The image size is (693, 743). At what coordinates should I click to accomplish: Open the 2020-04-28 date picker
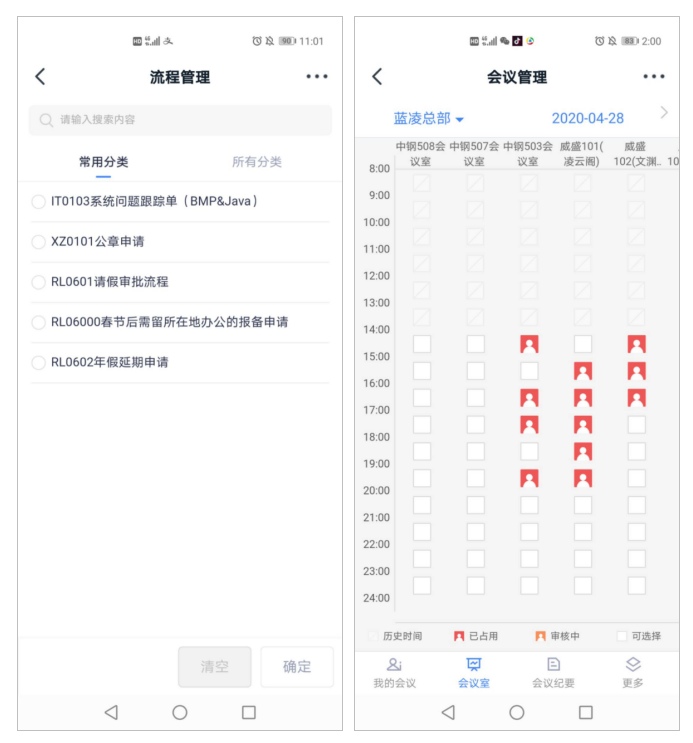587,118
